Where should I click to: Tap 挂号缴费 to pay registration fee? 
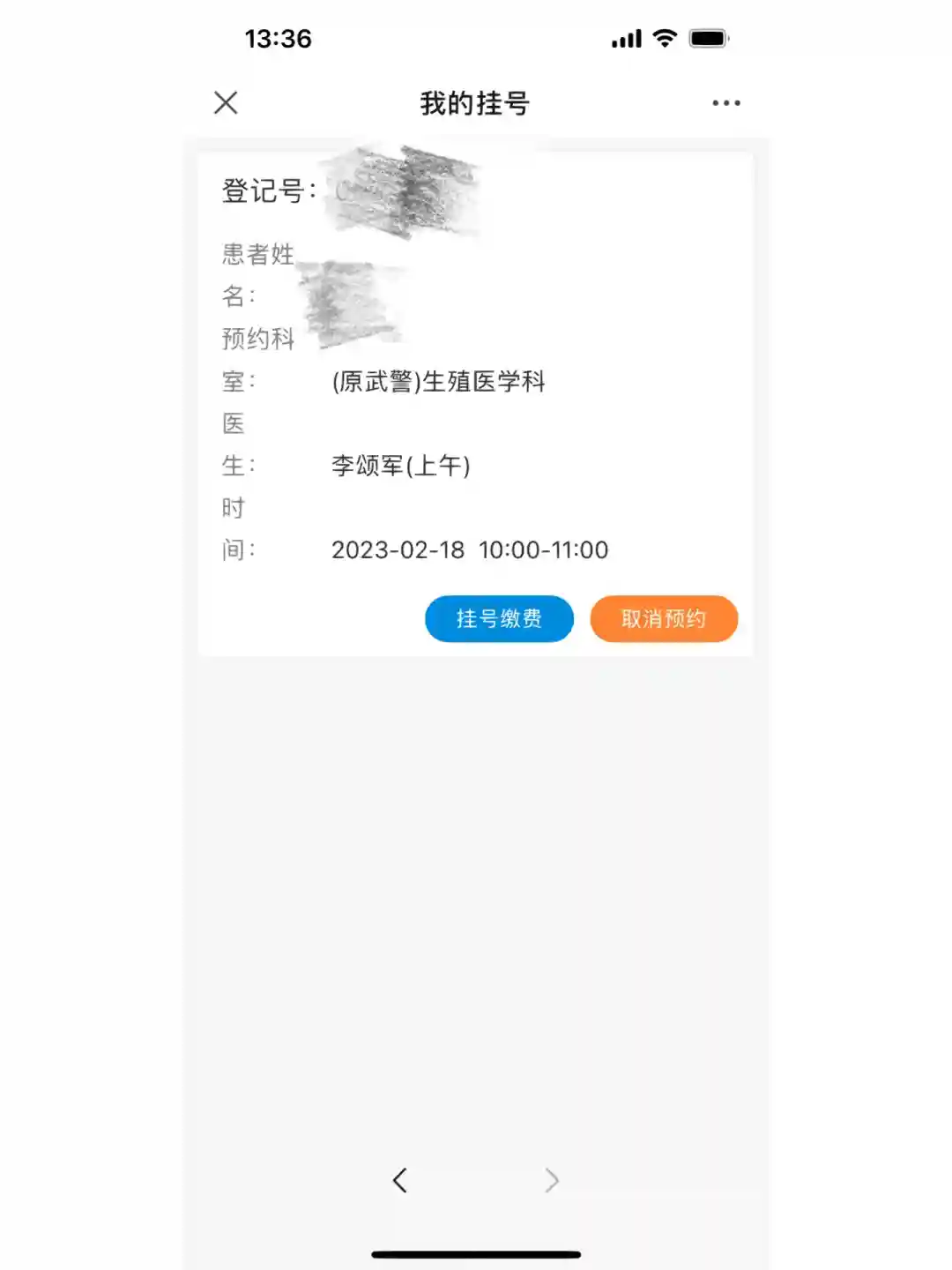point(499,618)
